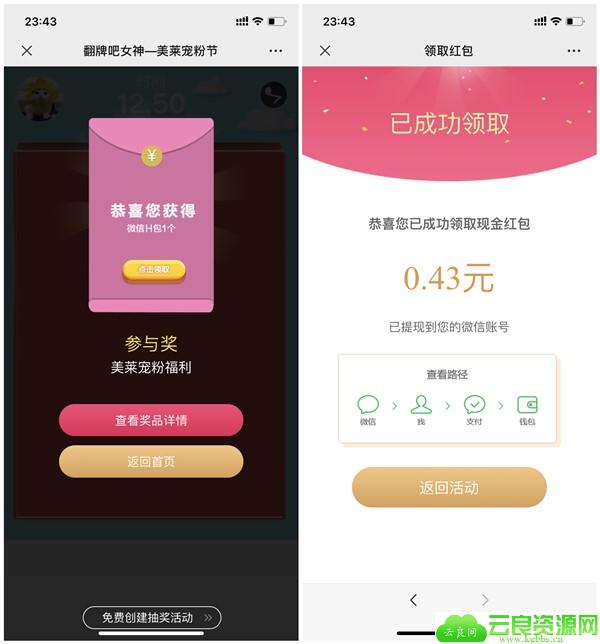Close the 翻牌吧女神 page
This screenshot has width=600, height=644.
coord(27,51)
